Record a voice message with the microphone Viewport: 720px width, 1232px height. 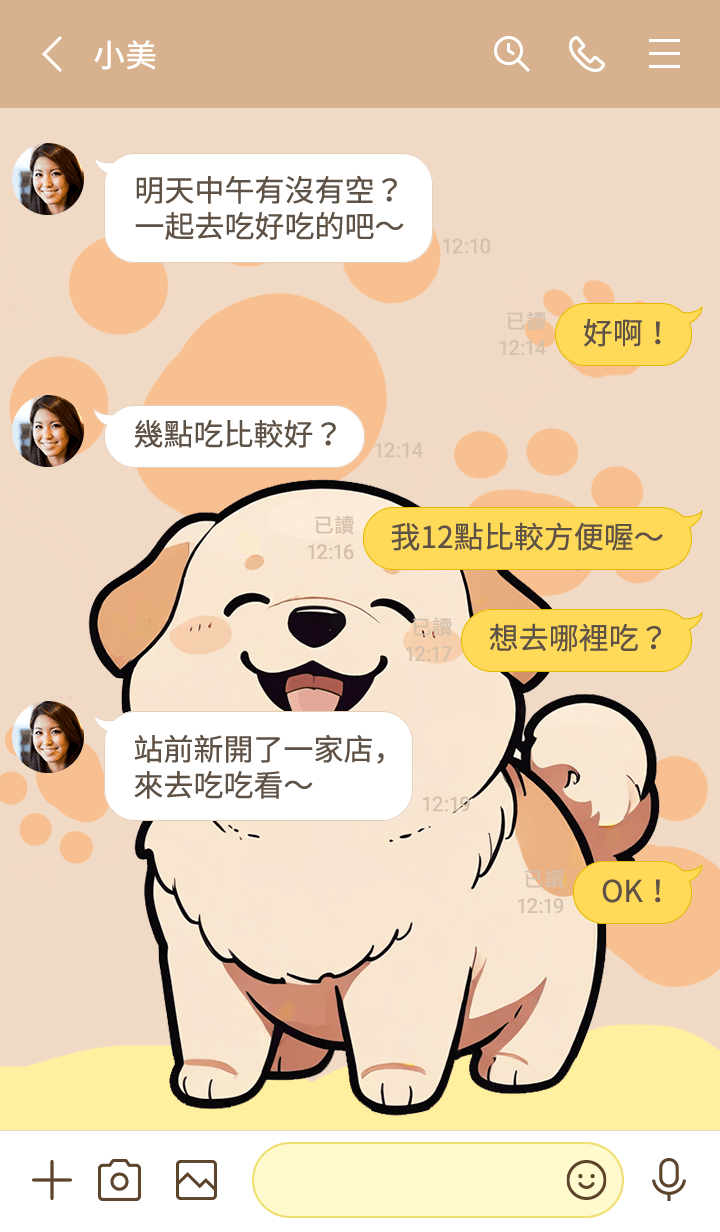coord(669,1181)
